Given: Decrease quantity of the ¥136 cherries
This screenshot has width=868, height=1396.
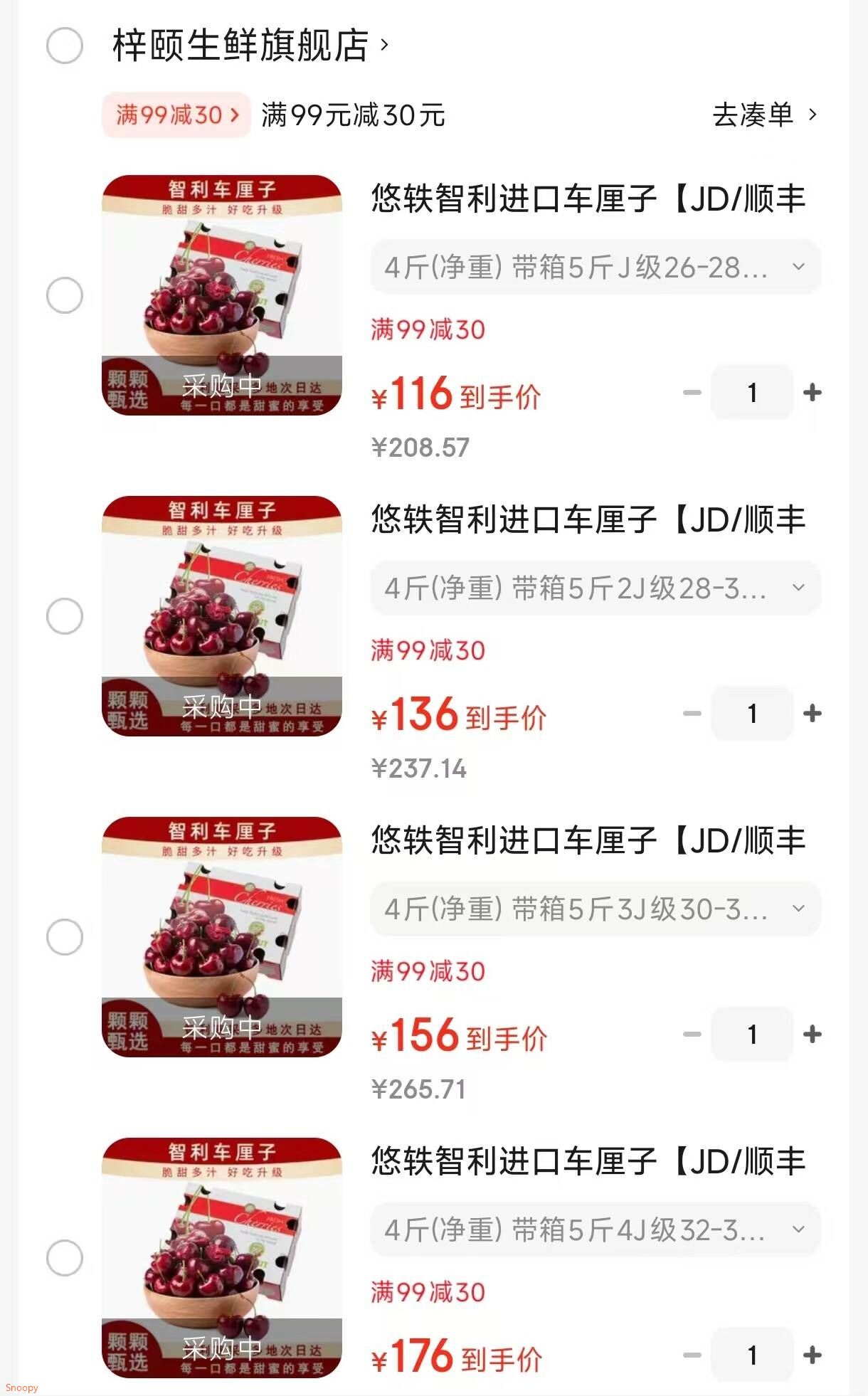Looking at the screenshot, I should (692, 714).
